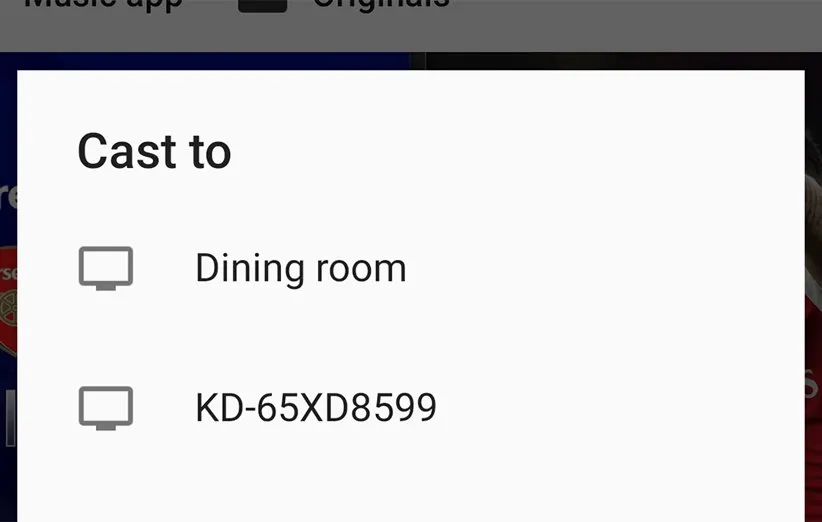
Task: Cast to the Dining room device
Action: (x=300, y=268)
